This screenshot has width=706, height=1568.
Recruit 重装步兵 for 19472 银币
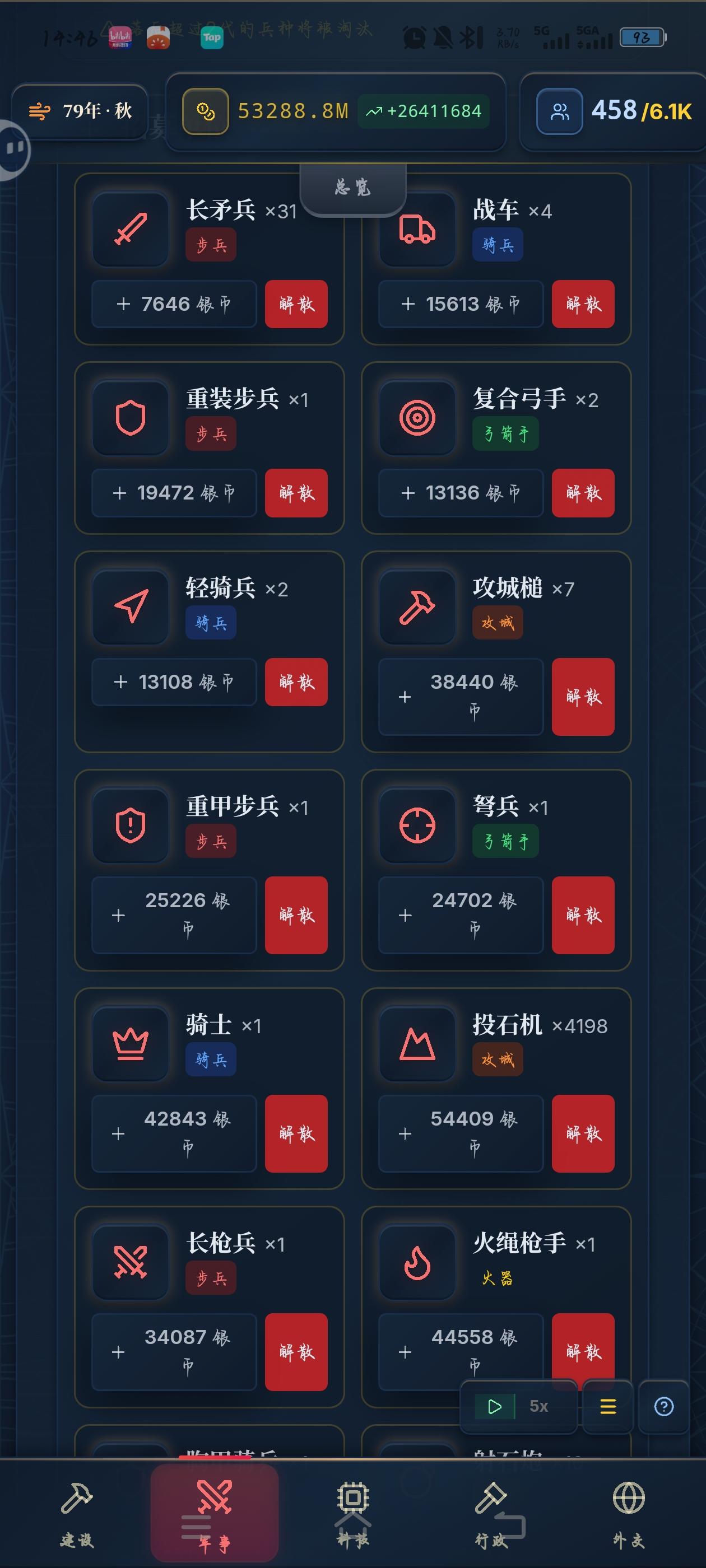[174, 492]
